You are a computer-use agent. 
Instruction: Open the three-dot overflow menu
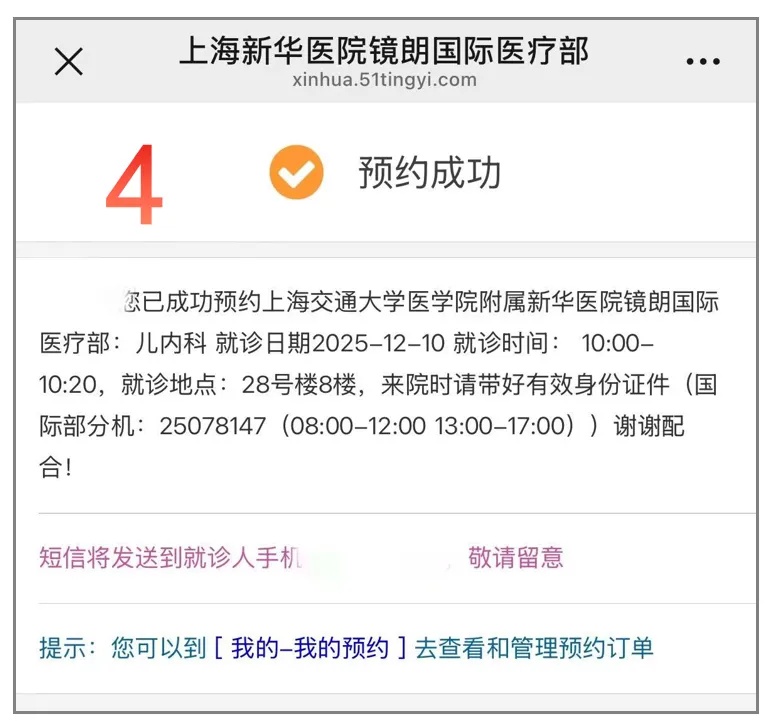[703, 62]
